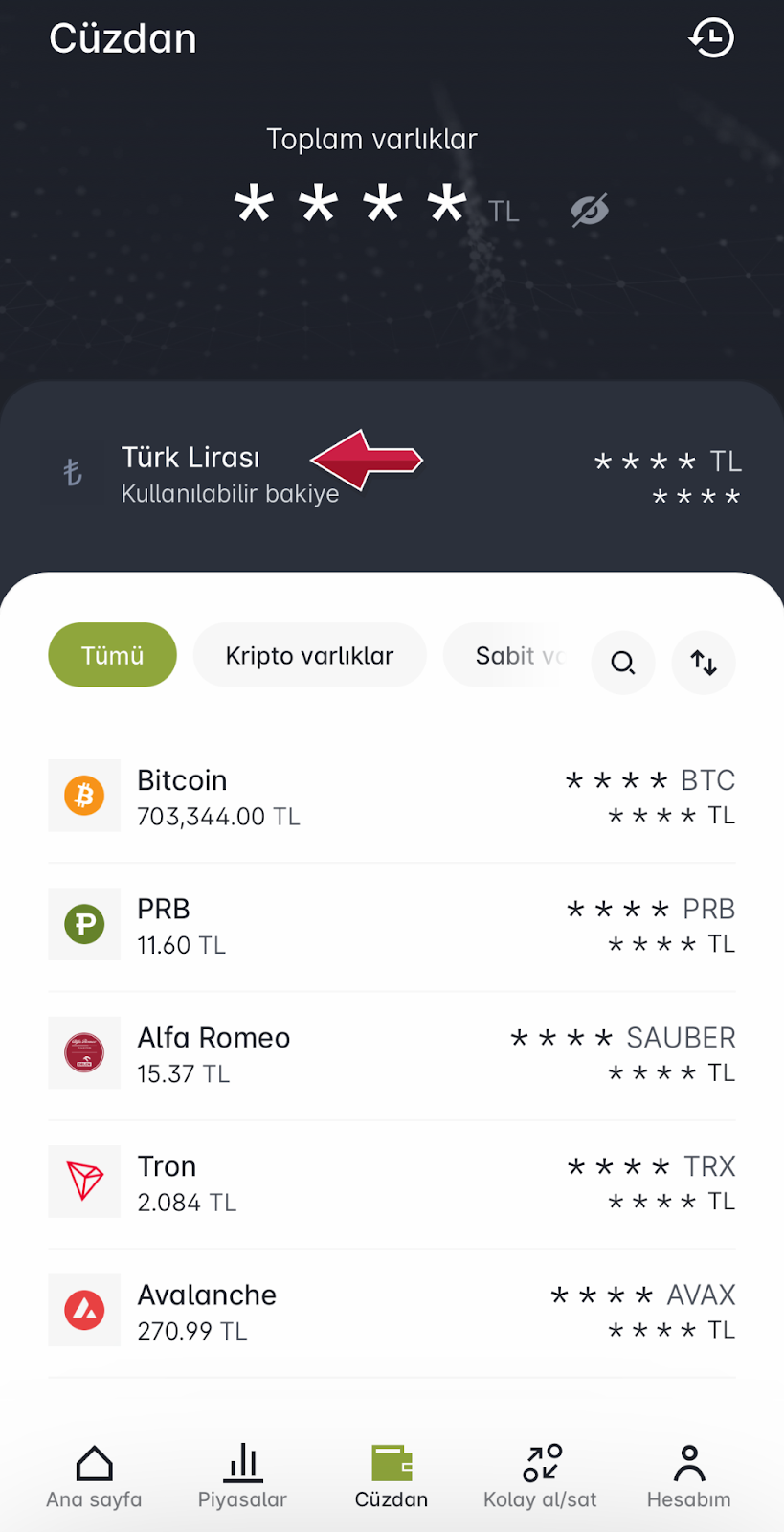The width and height of the screenshot is (784, 1532).
Task: Open the Alfa Romeo asset row
Action: pos(392,1053)
